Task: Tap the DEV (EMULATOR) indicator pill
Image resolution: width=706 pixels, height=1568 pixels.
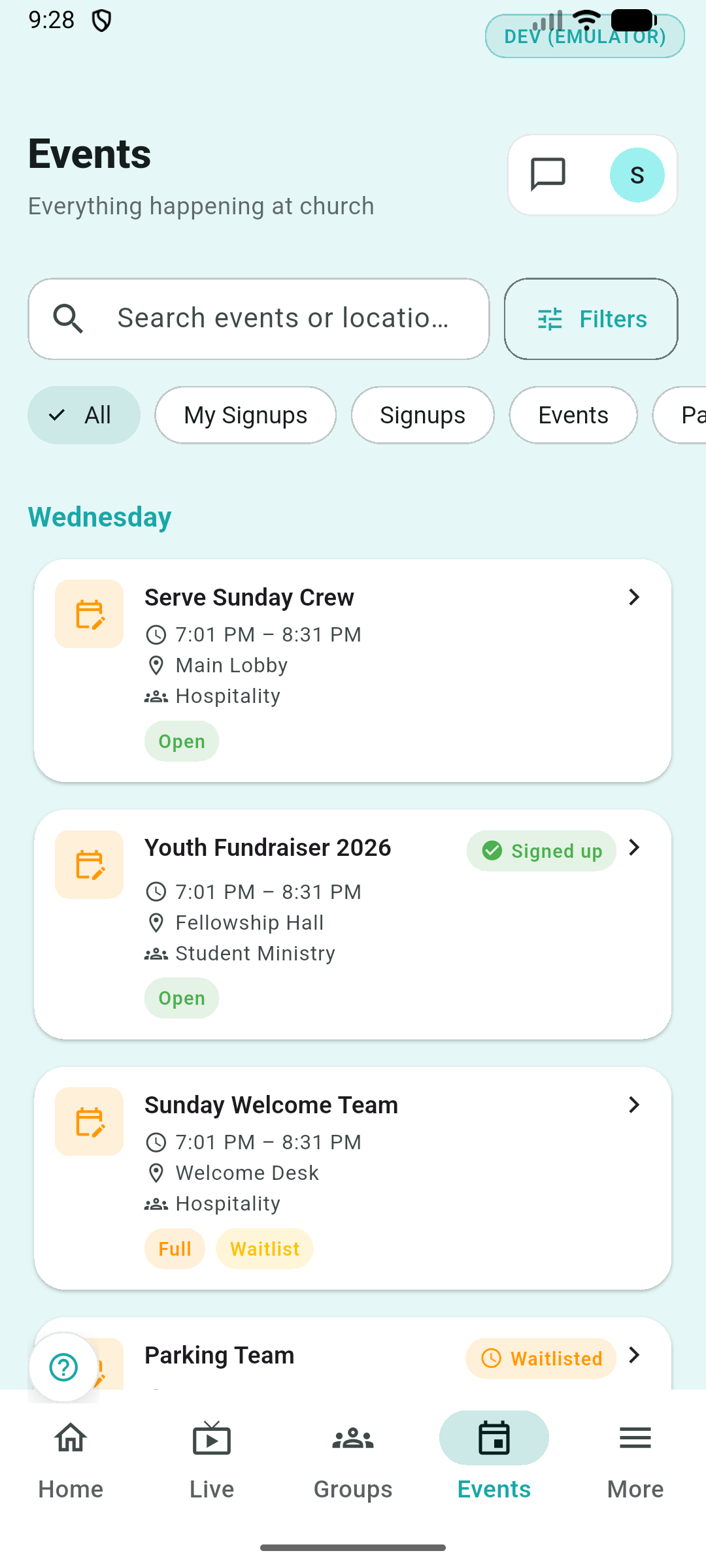Action: coord(584,36)
